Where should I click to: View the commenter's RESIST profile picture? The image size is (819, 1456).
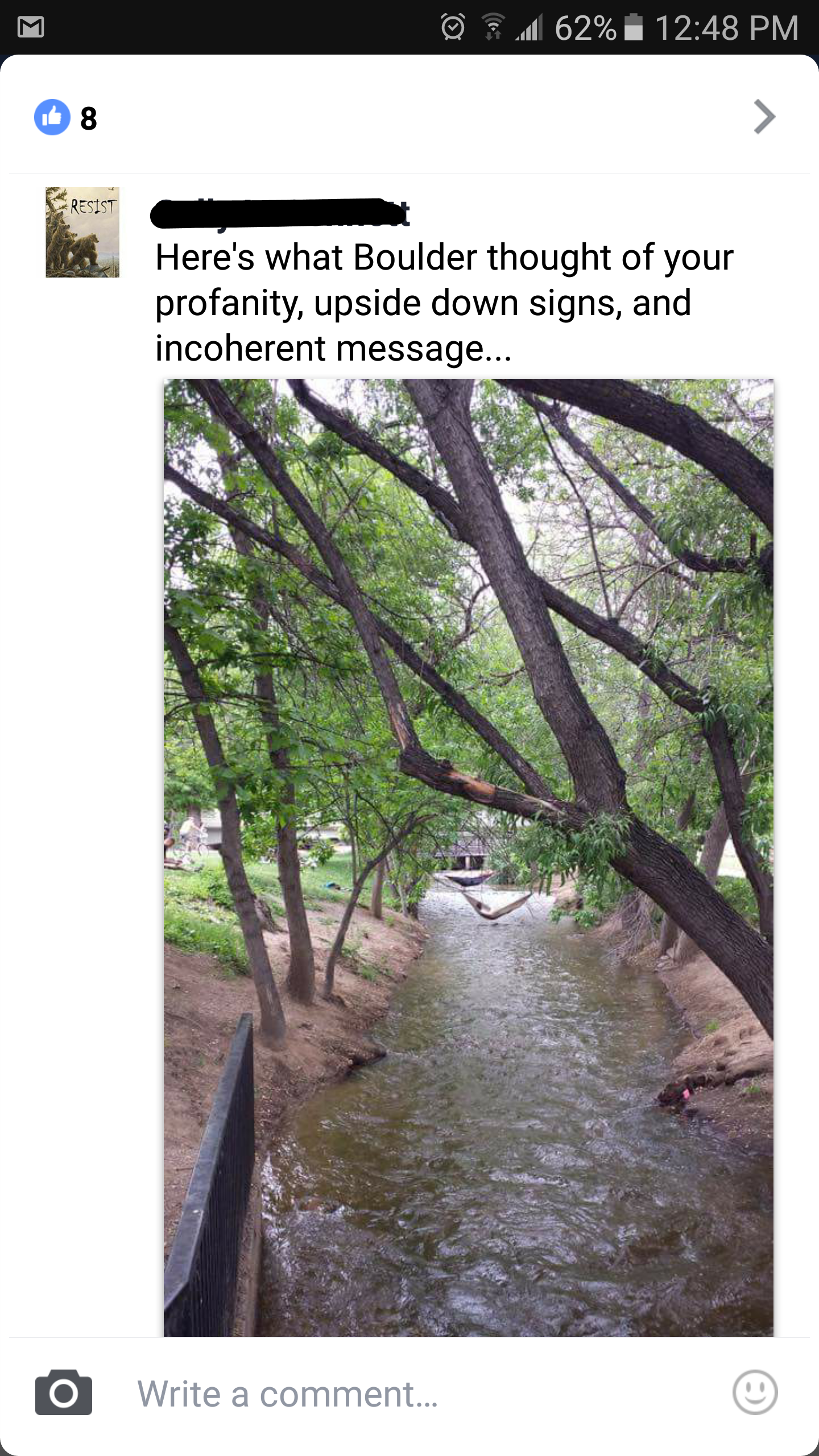pyautogui.click(x=82, y=232)
